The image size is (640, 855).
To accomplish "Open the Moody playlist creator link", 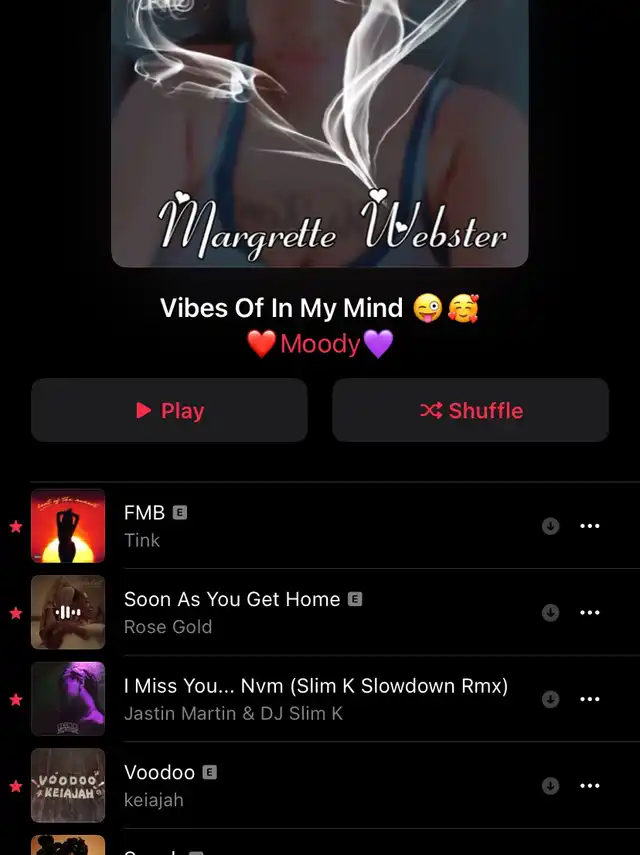I will (x=320, y=345).
